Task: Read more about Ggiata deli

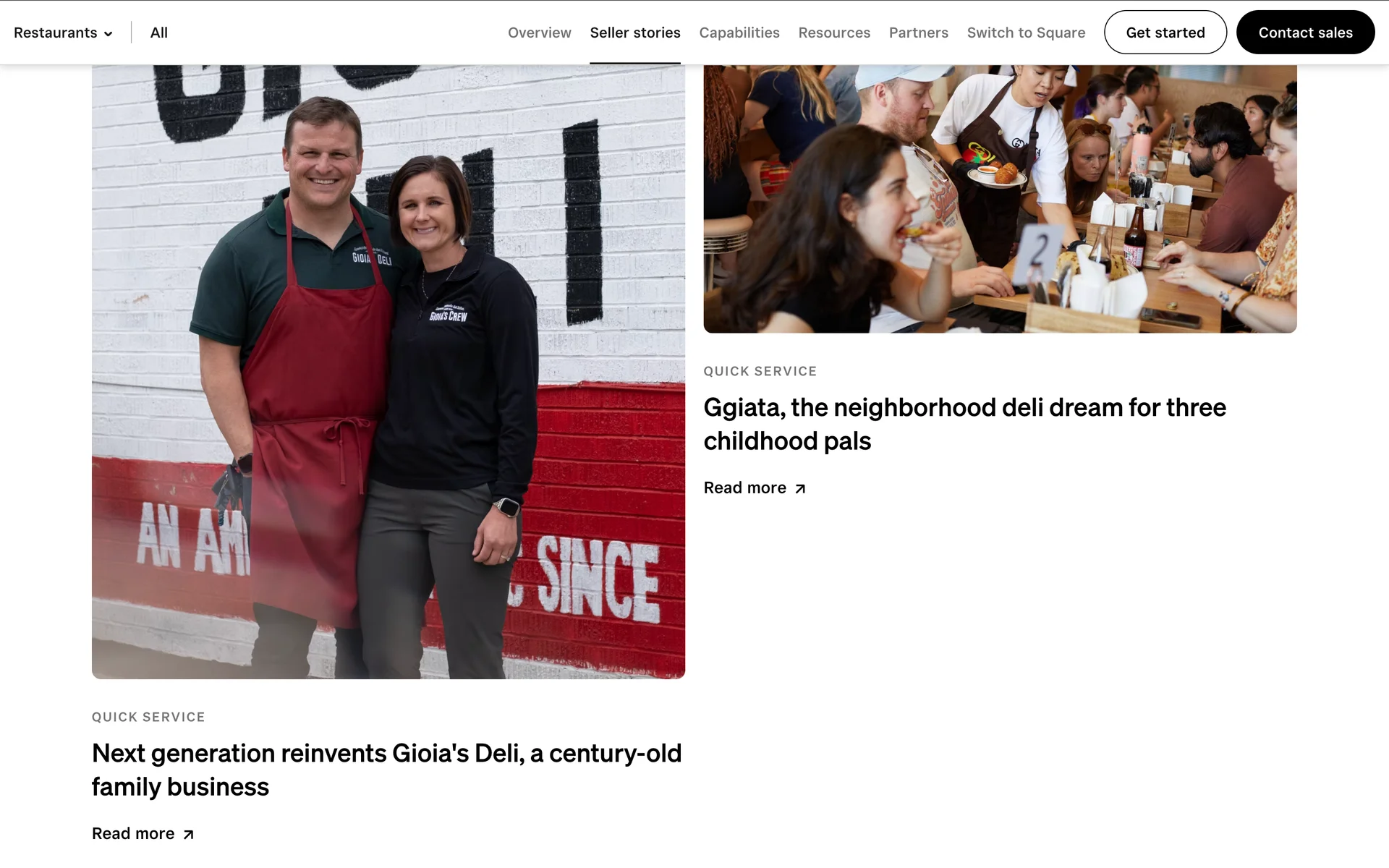Action: pos(754,488)
